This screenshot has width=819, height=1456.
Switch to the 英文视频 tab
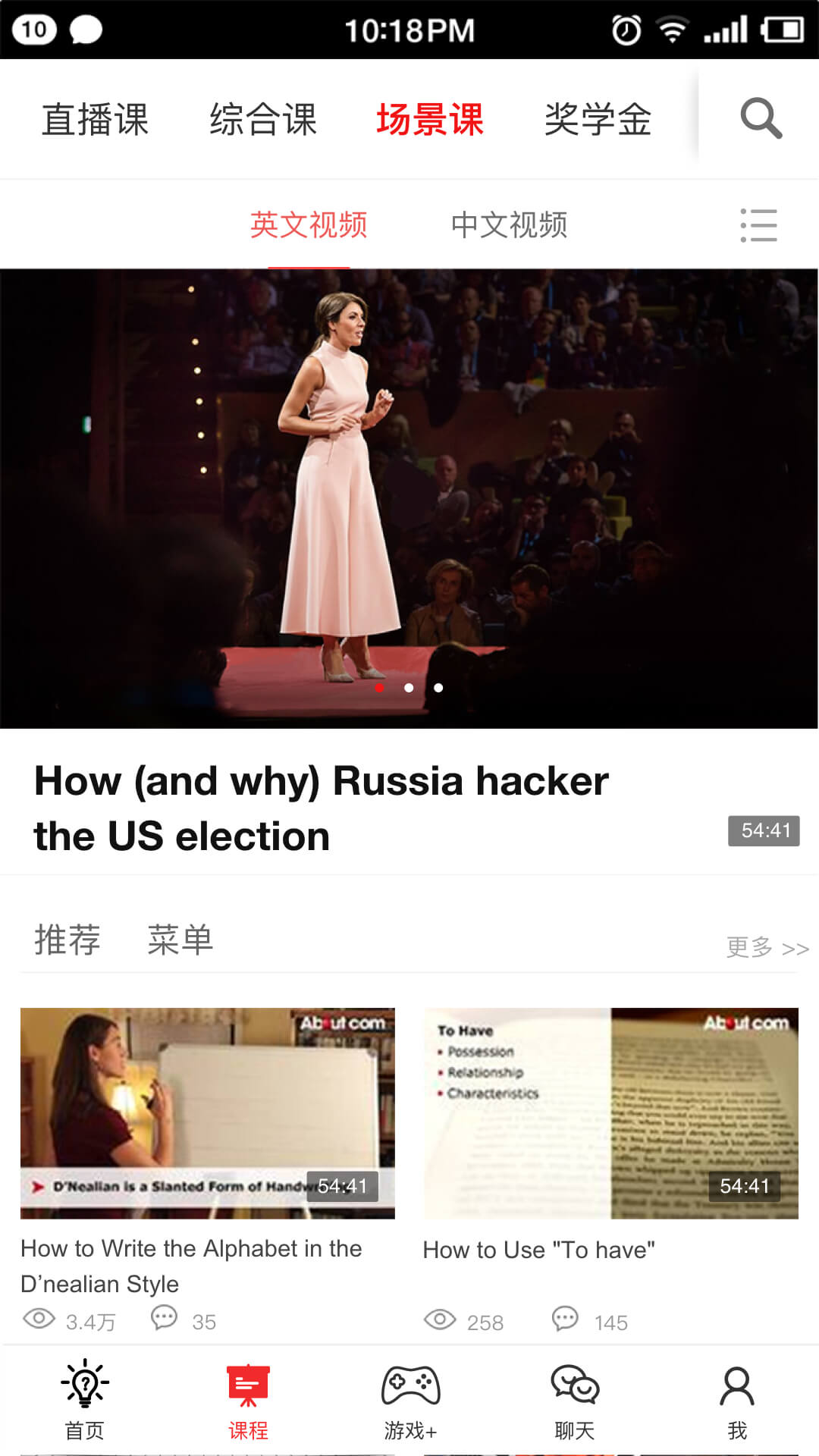pyautogui.click(x=309, y=225)
